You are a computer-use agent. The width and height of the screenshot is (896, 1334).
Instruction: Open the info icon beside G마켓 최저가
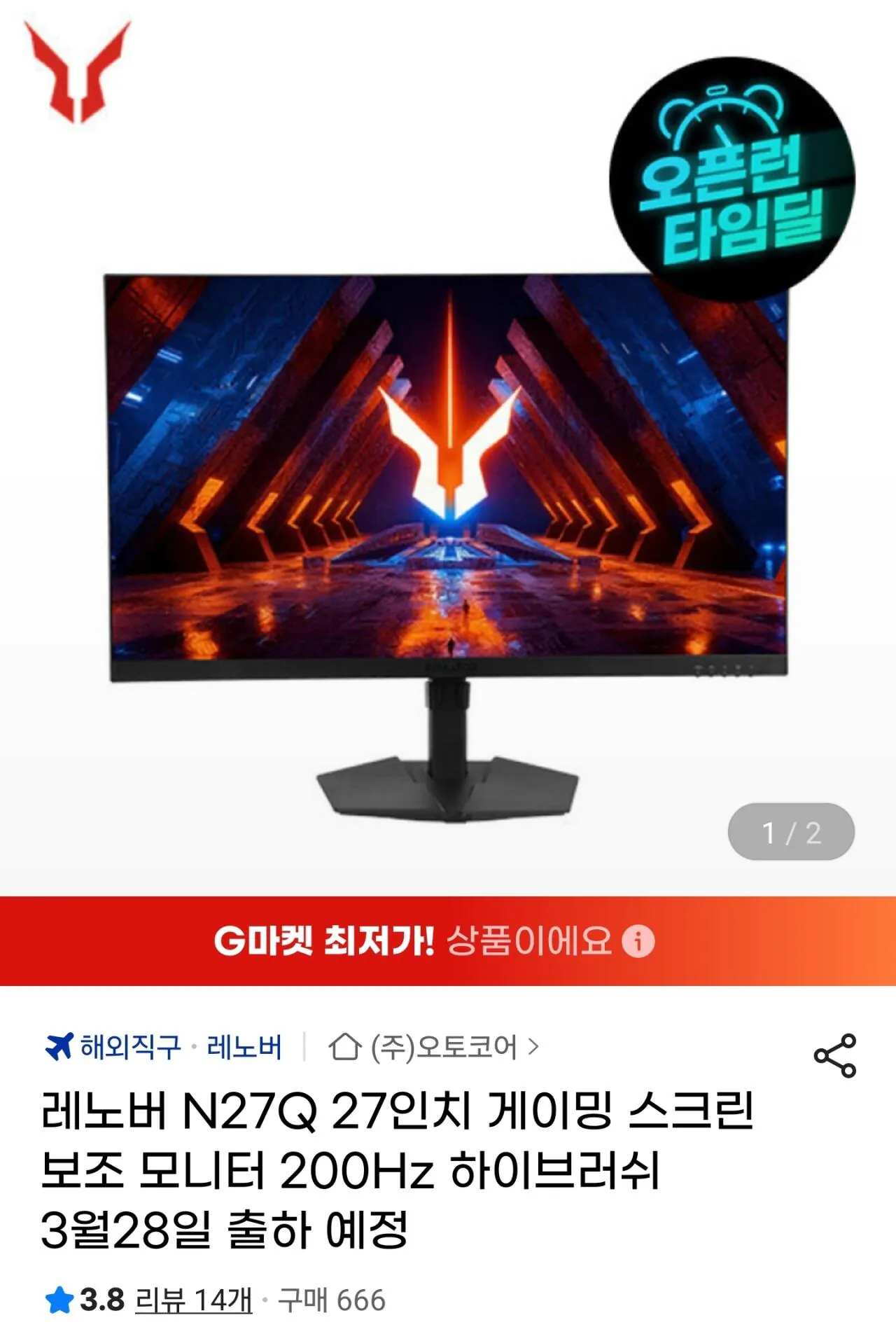pyautogui.click(x=638, y=942)
